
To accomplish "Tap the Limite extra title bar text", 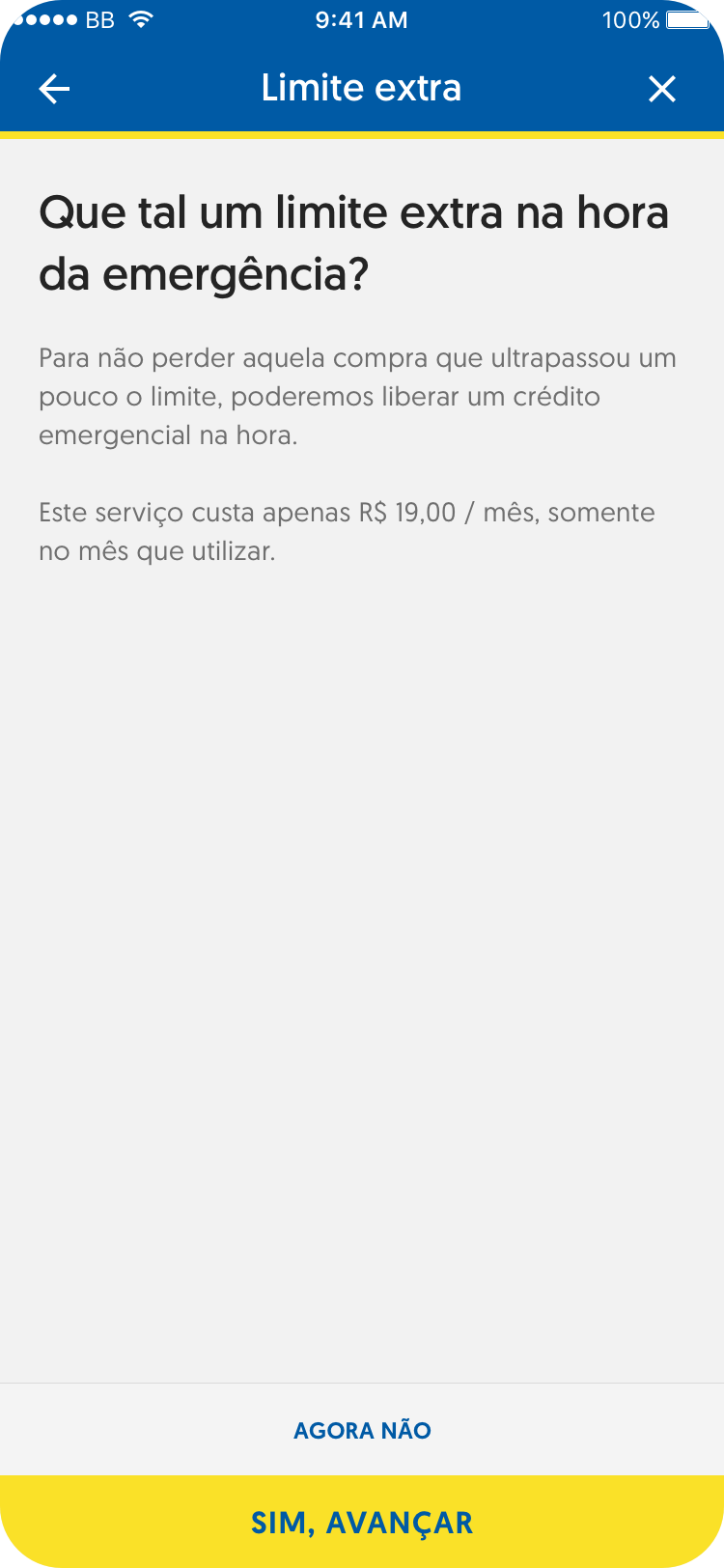I will point(361,88).
